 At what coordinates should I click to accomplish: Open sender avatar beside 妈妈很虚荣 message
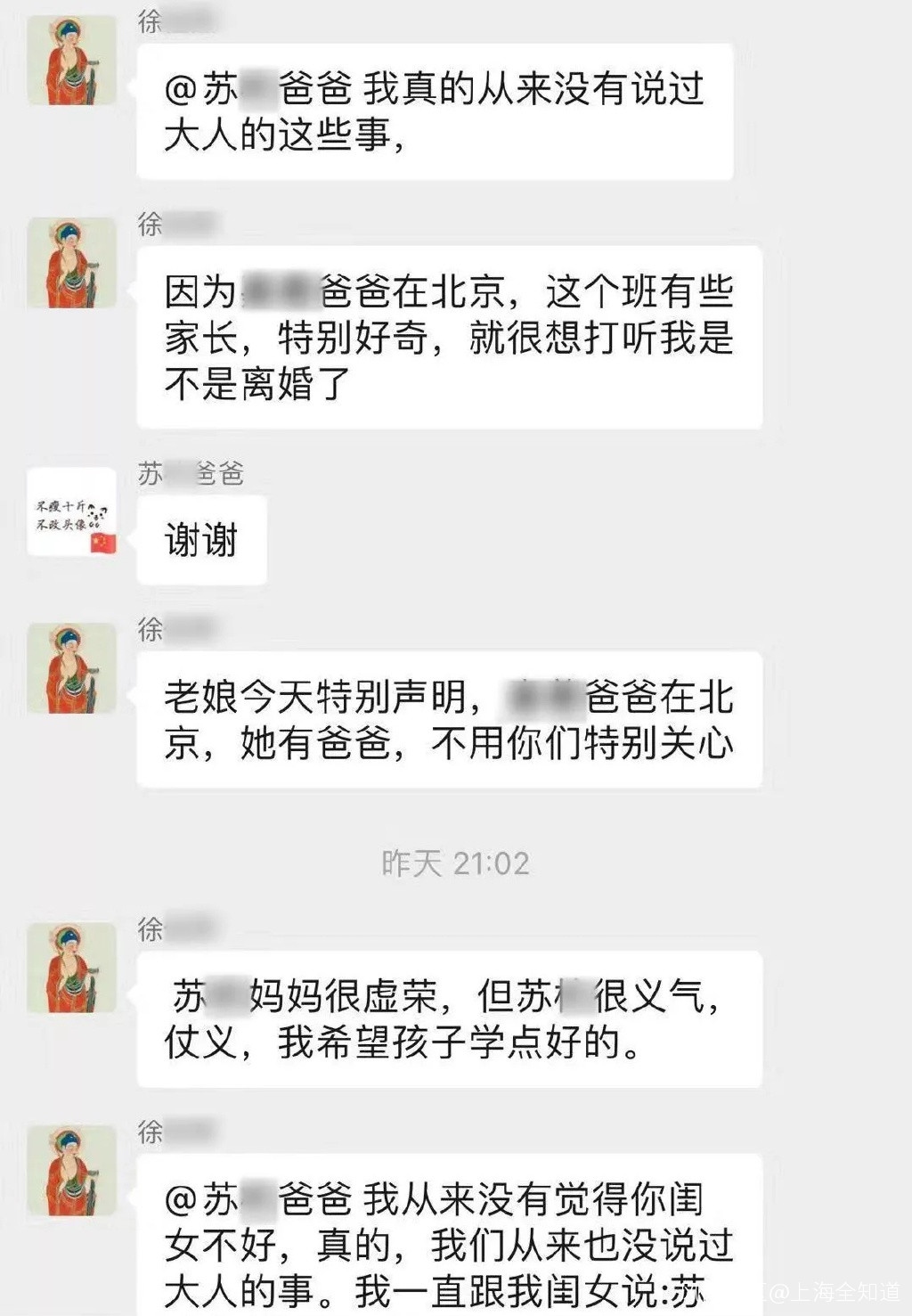[71, 968]
